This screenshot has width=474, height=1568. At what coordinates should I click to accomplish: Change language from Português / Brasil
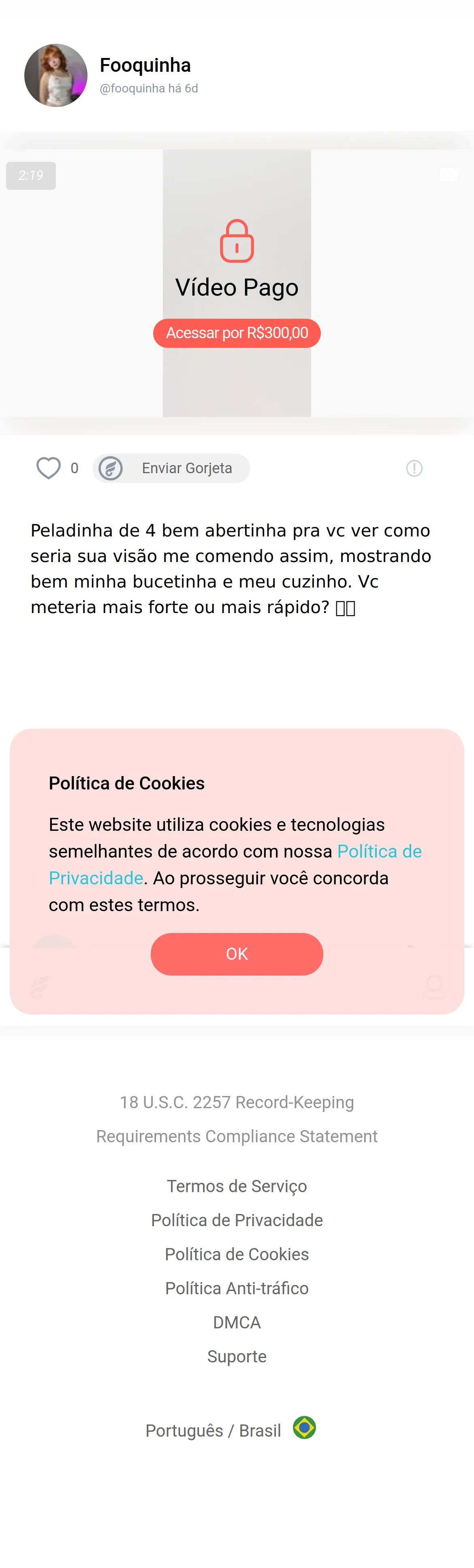[x=231, y=1430]
